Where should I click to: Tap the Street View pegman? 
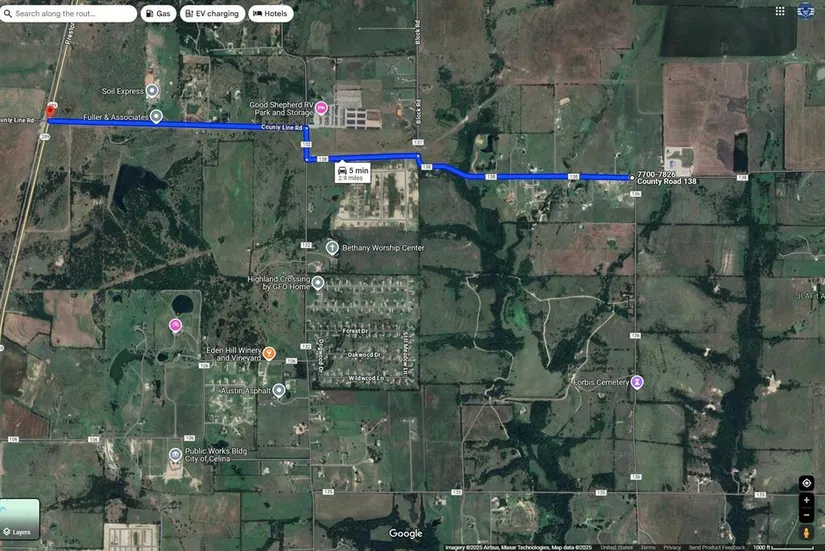pos(806,534)
